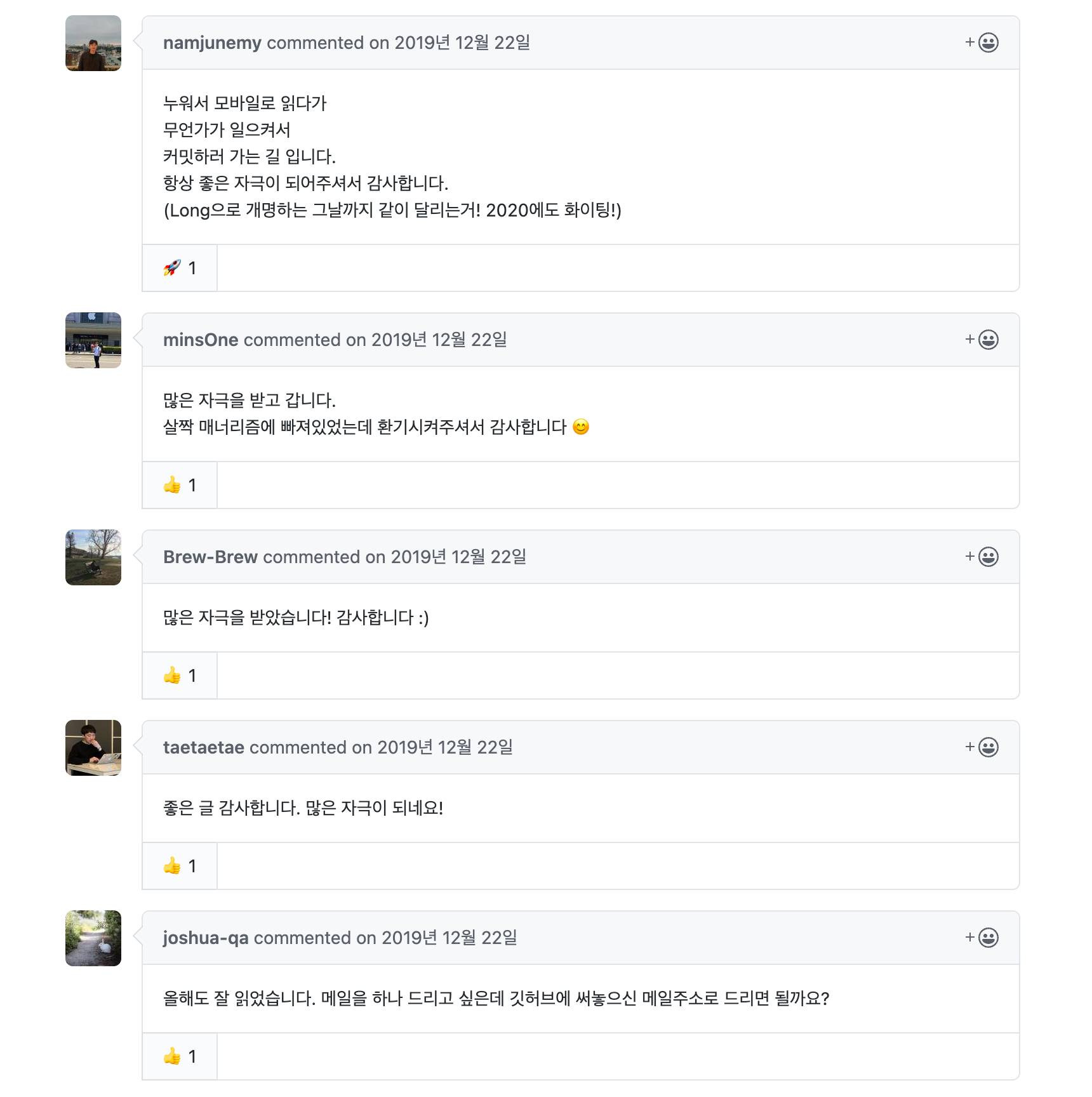This screenshot has width=1092, height=1097.
Task: Add a reaction to joshua-qa's comment
Action: click(x=982, y=938)
